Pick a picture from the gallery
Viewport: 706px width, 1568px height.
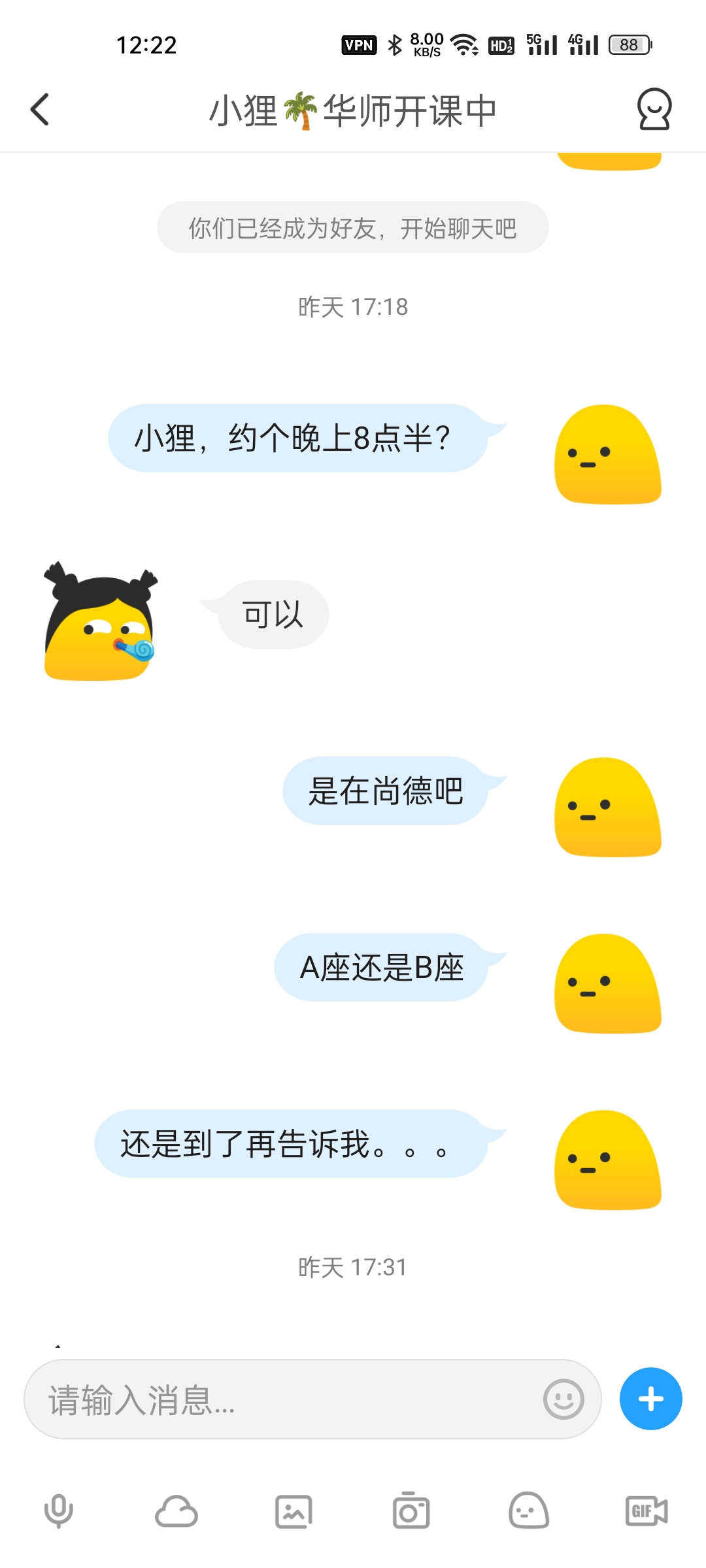[x=294, y=1511]
